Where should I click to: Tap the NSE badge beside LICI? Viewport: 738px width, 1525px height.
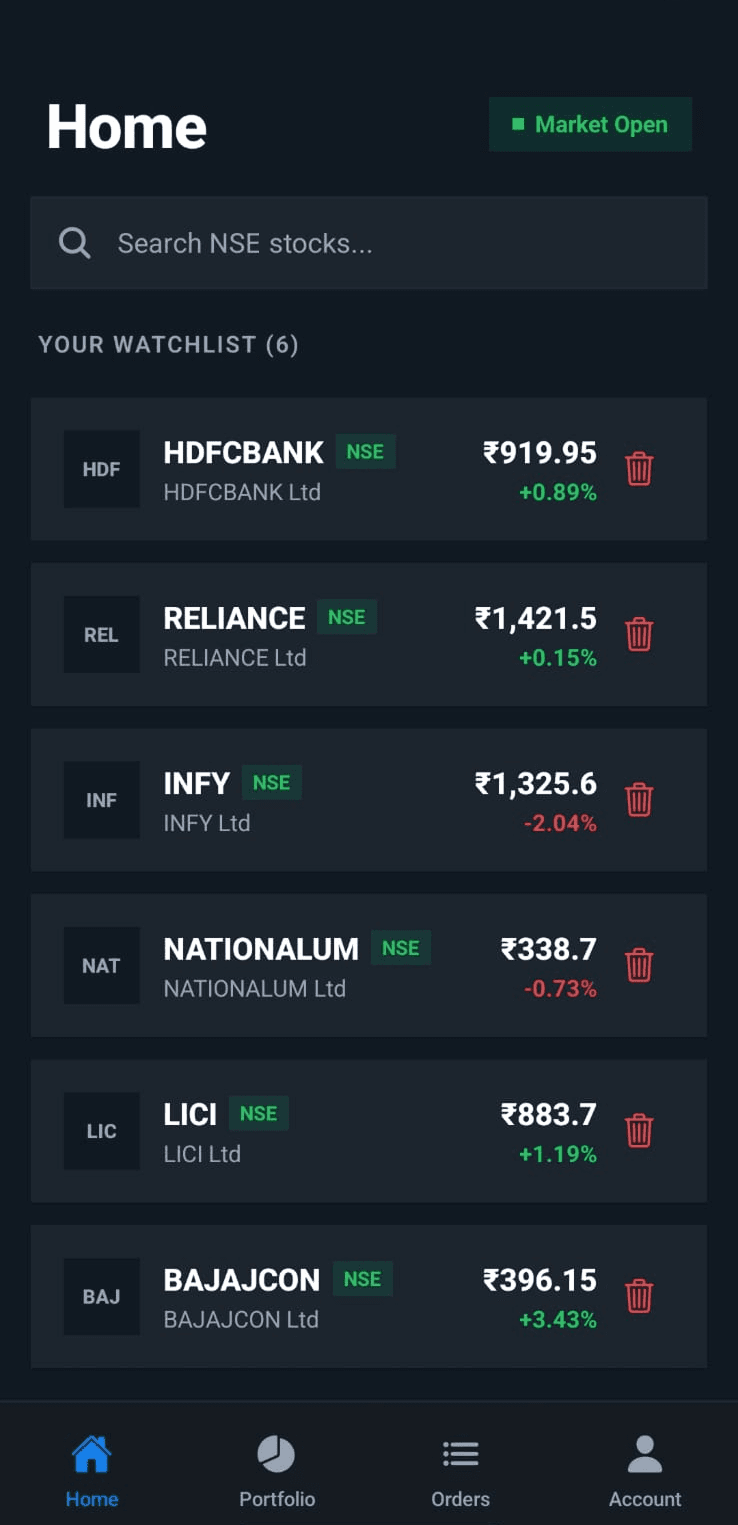click(x=258, y=1113)
